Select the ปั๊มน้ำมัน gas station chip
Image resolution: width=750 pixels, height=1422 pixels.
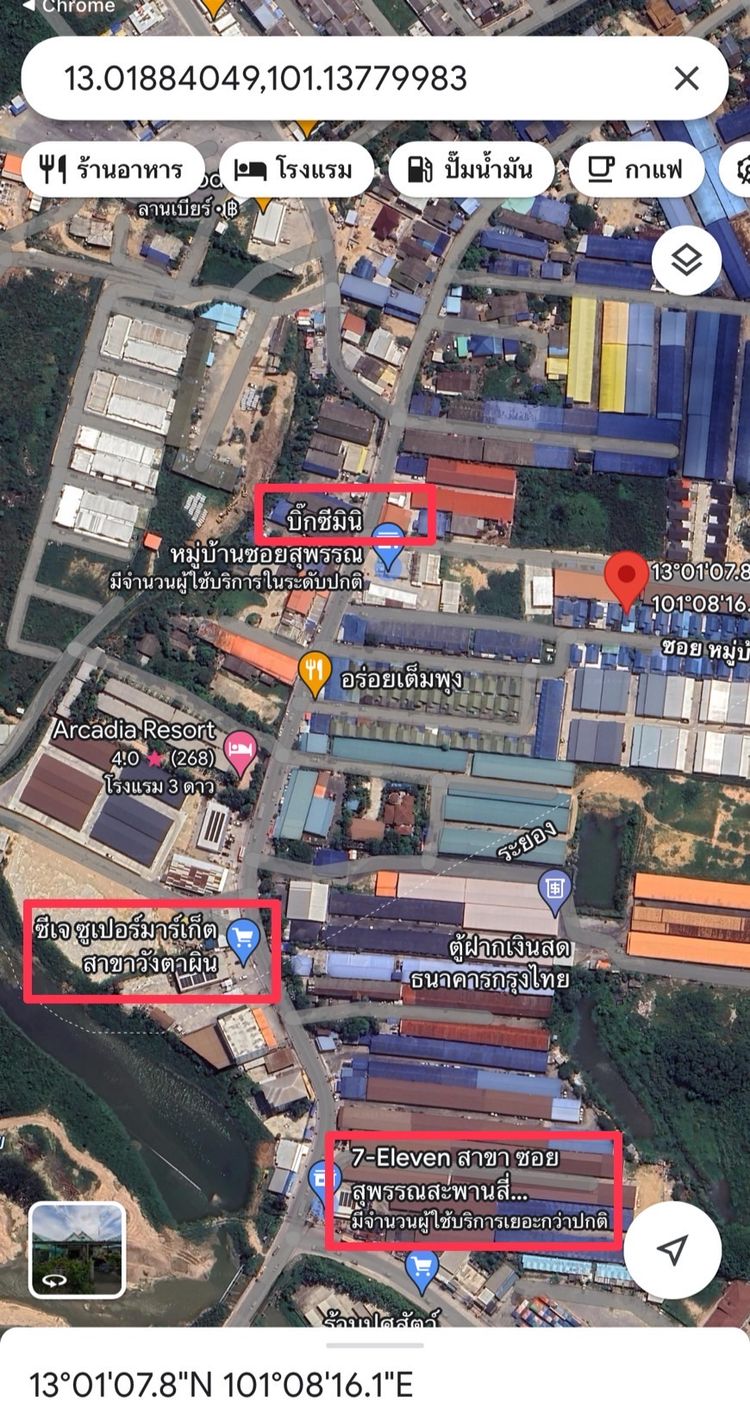(x=470, y=169)
